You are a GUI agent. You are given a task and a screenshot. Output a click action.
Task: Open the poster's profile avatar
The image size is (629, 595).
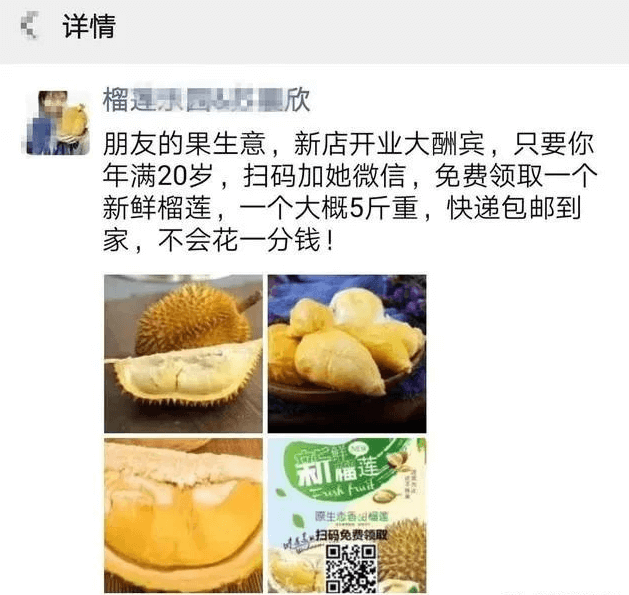point(62,119)
